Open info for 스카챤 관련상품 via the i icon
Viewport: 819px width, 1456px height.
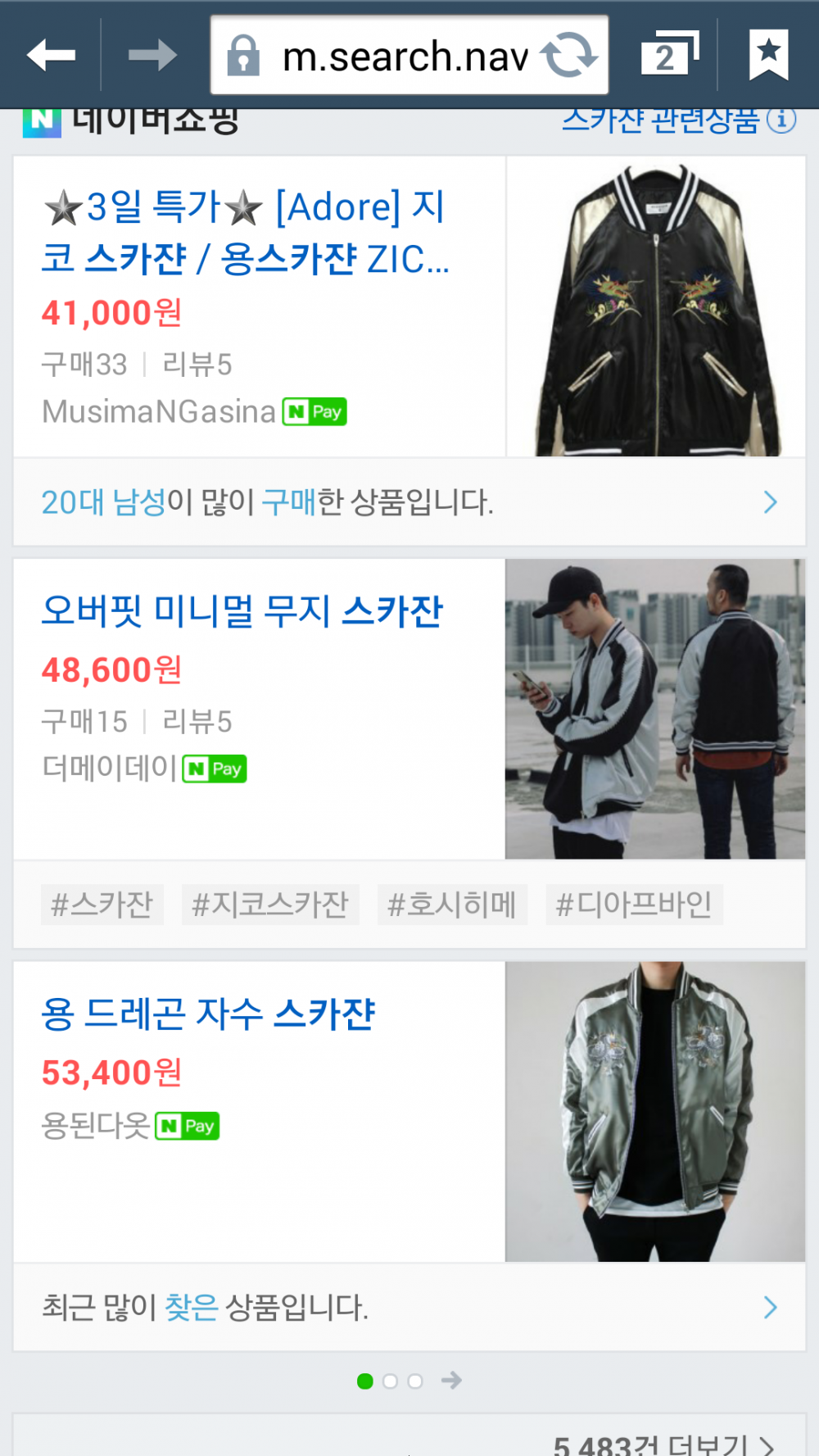click(x=782, y=120)
